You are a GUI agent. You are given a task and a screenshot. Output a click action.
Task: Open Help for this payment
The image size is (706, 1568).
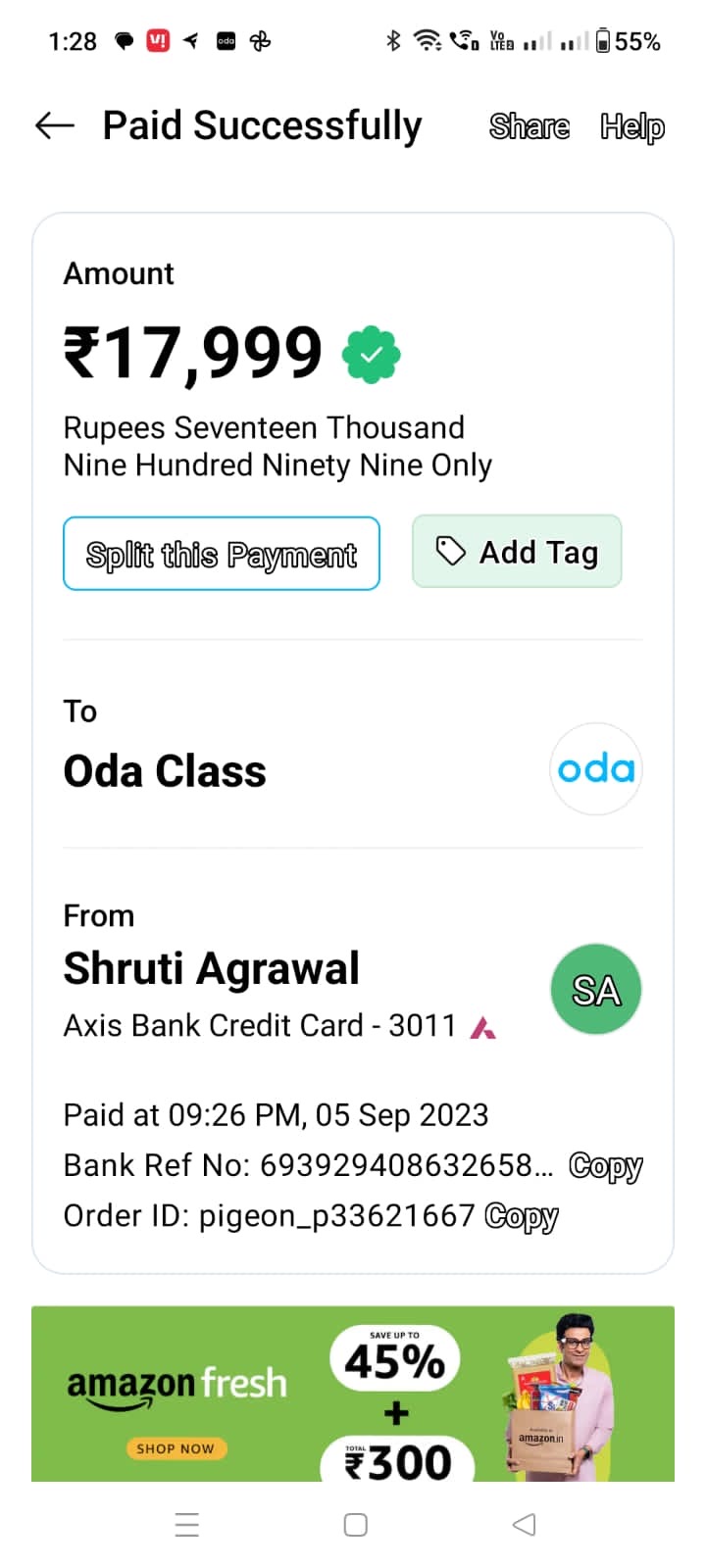pyautogui.click(x=632, y=126)
